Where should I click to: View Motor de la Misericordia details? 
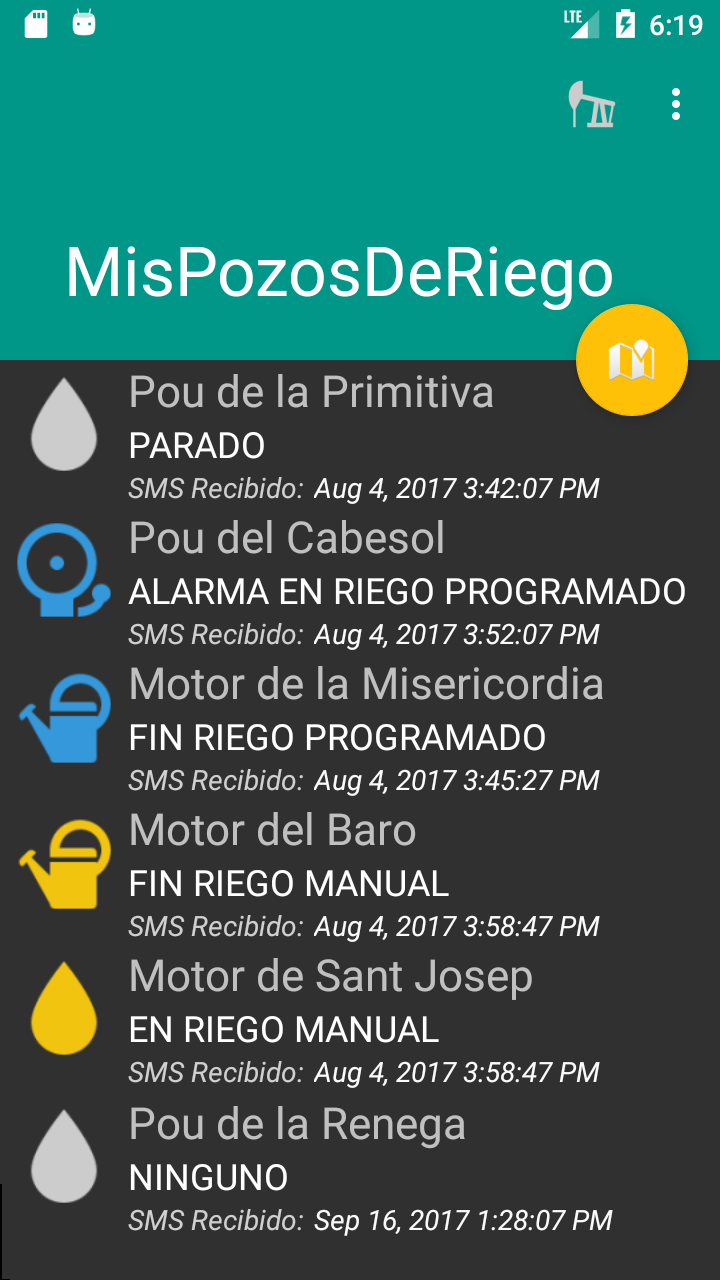point(360,730)
